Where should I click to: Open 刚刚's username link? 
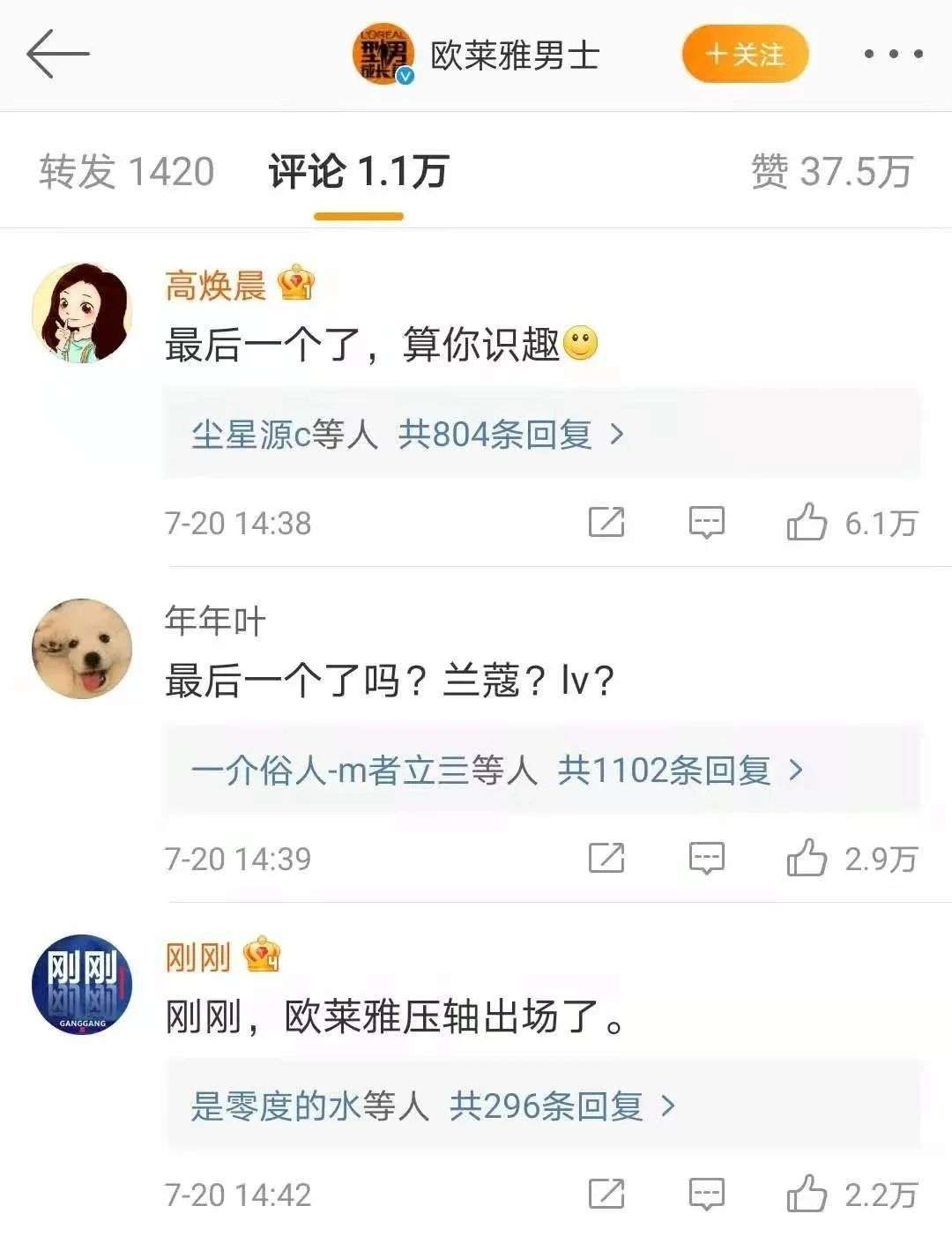pyautogui.click(x=198, y=957)
